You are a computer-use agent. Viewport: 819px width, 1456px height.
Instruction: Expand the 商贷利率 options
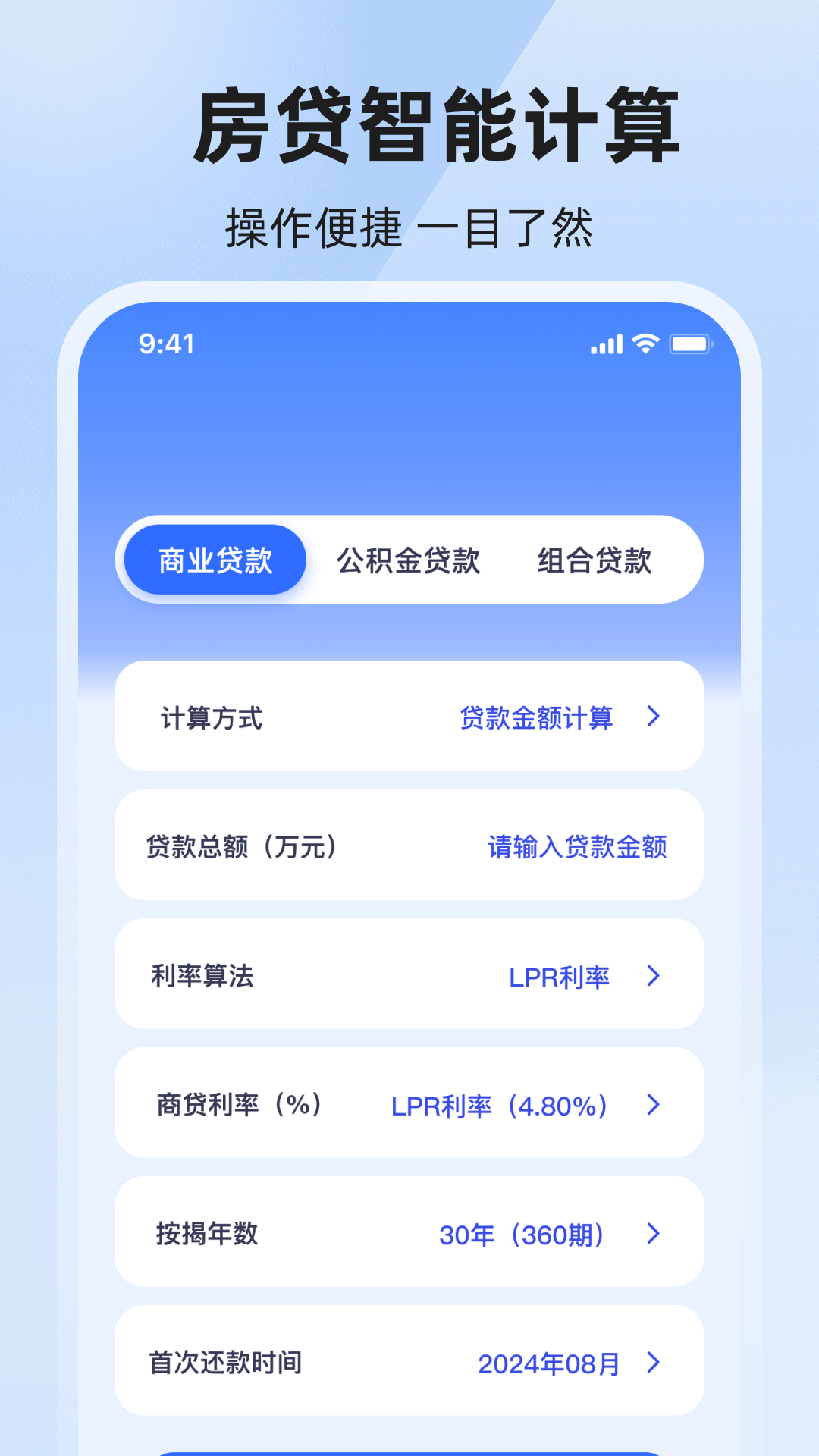652,1106
